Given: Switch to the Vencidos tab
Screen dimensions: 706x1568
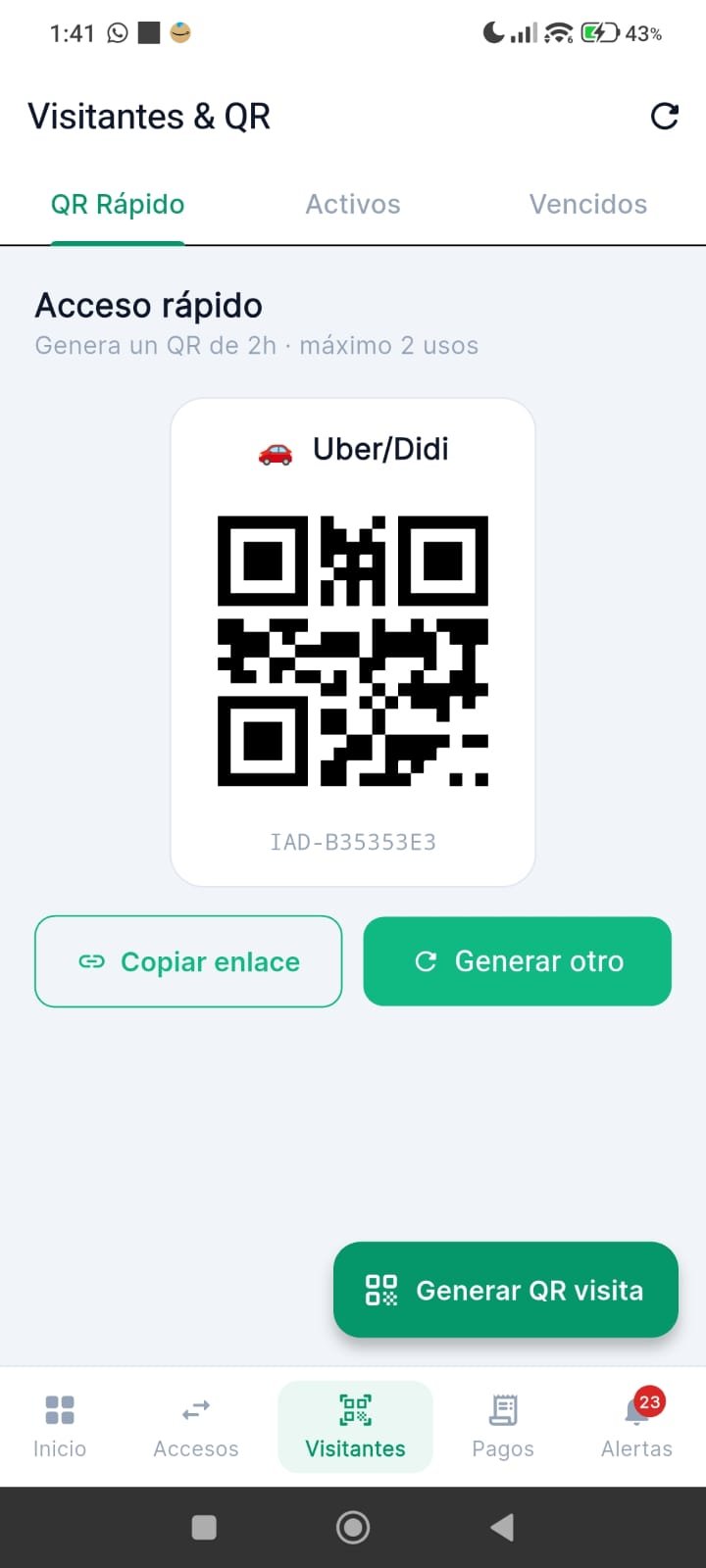Looking at the screenshot, I should click(x=587, y=204).
